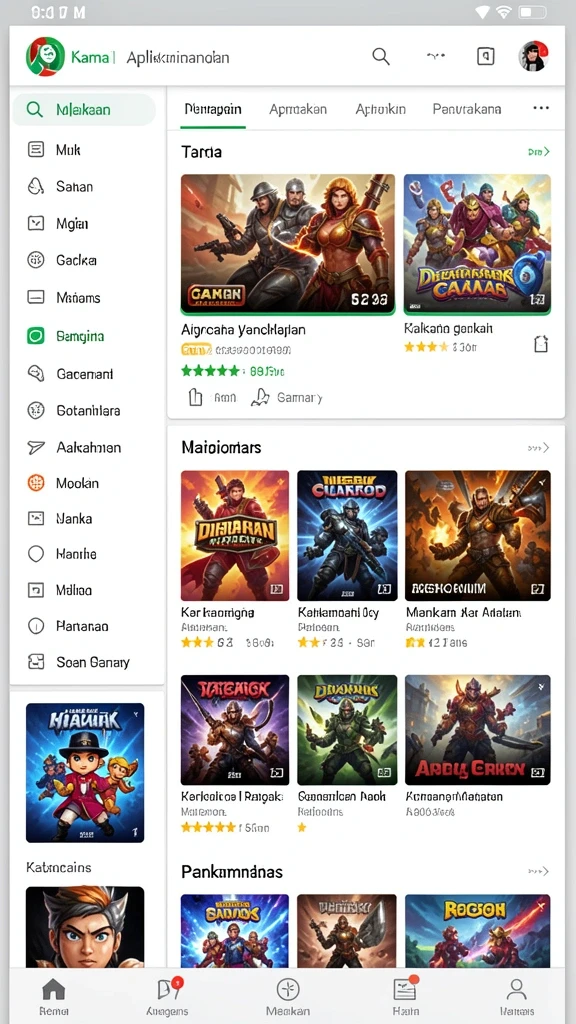The width and height of the screenshot is (576, 1024).
Task: Go to the Remel home tab in the bottom bar
Action: click(54, 997)
